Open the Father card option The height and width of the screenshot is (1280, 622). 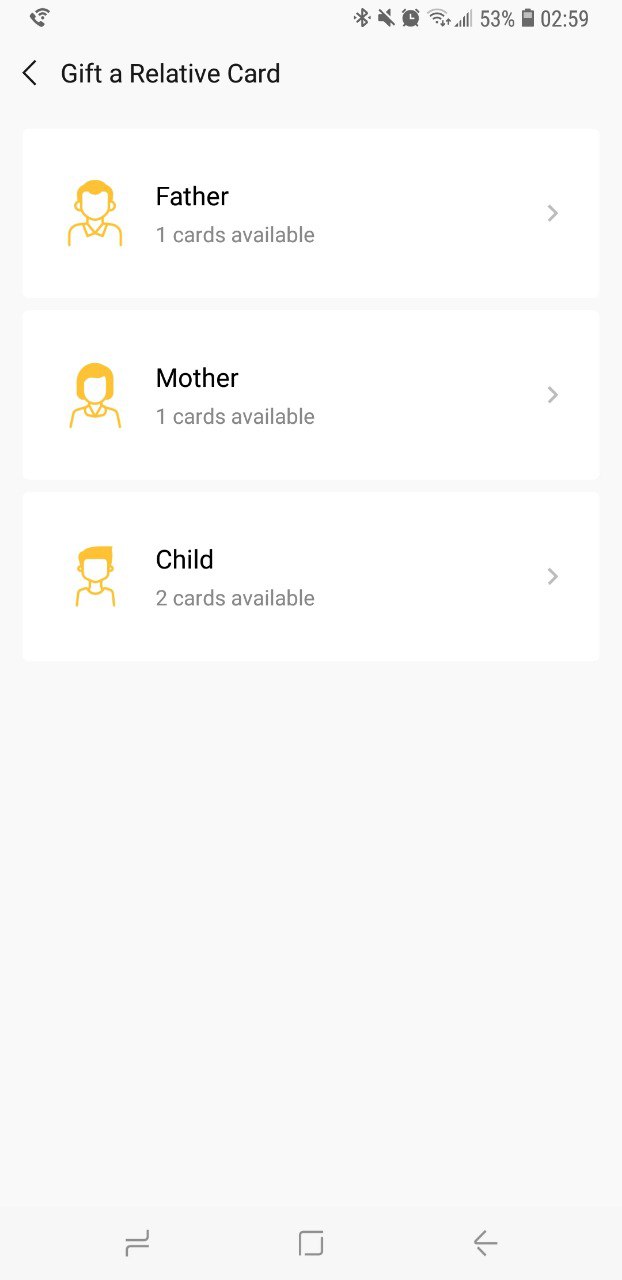coord(310,213)
